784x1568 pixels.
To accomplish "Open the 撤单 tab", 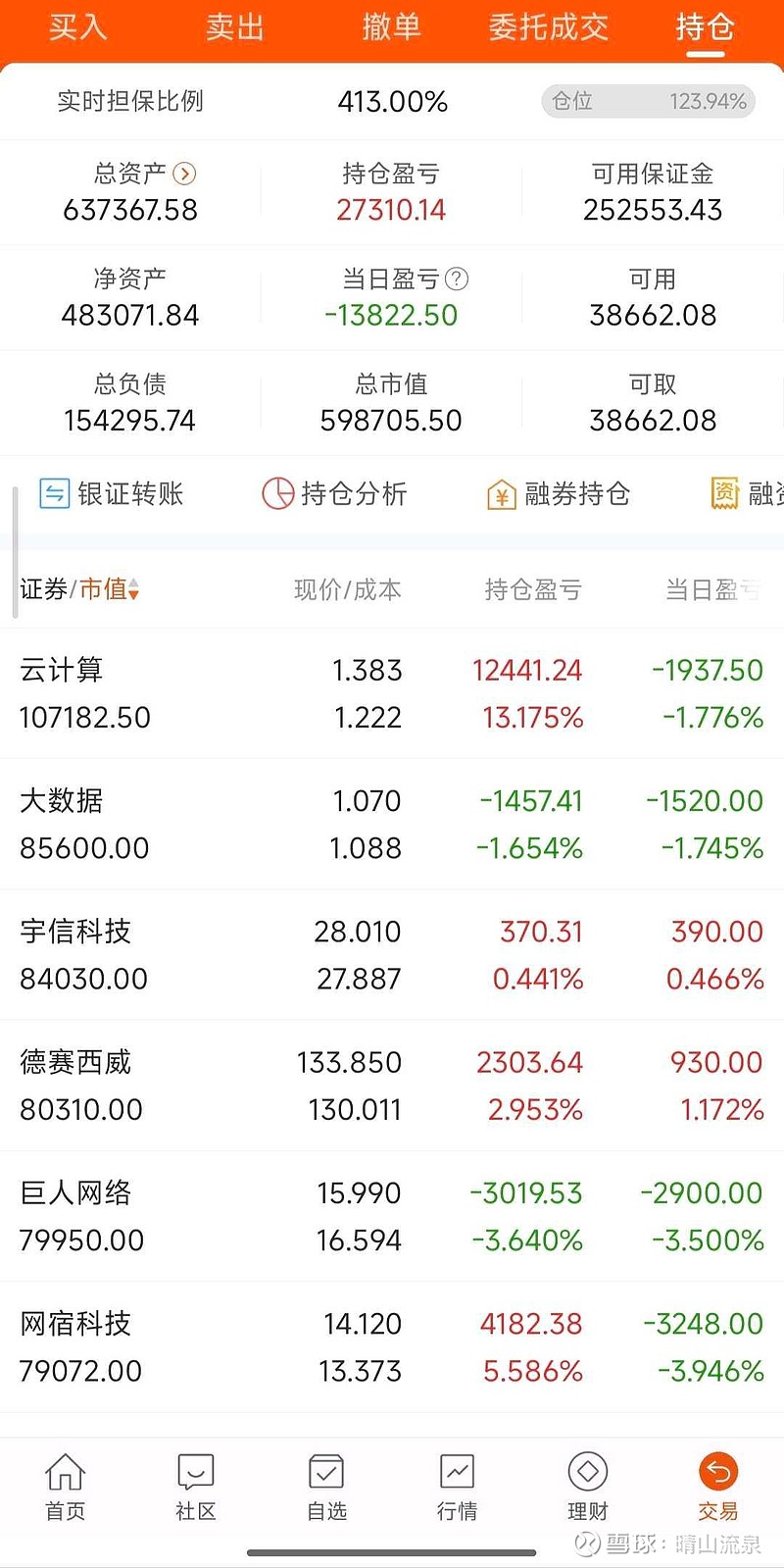I will pos(391,27).
